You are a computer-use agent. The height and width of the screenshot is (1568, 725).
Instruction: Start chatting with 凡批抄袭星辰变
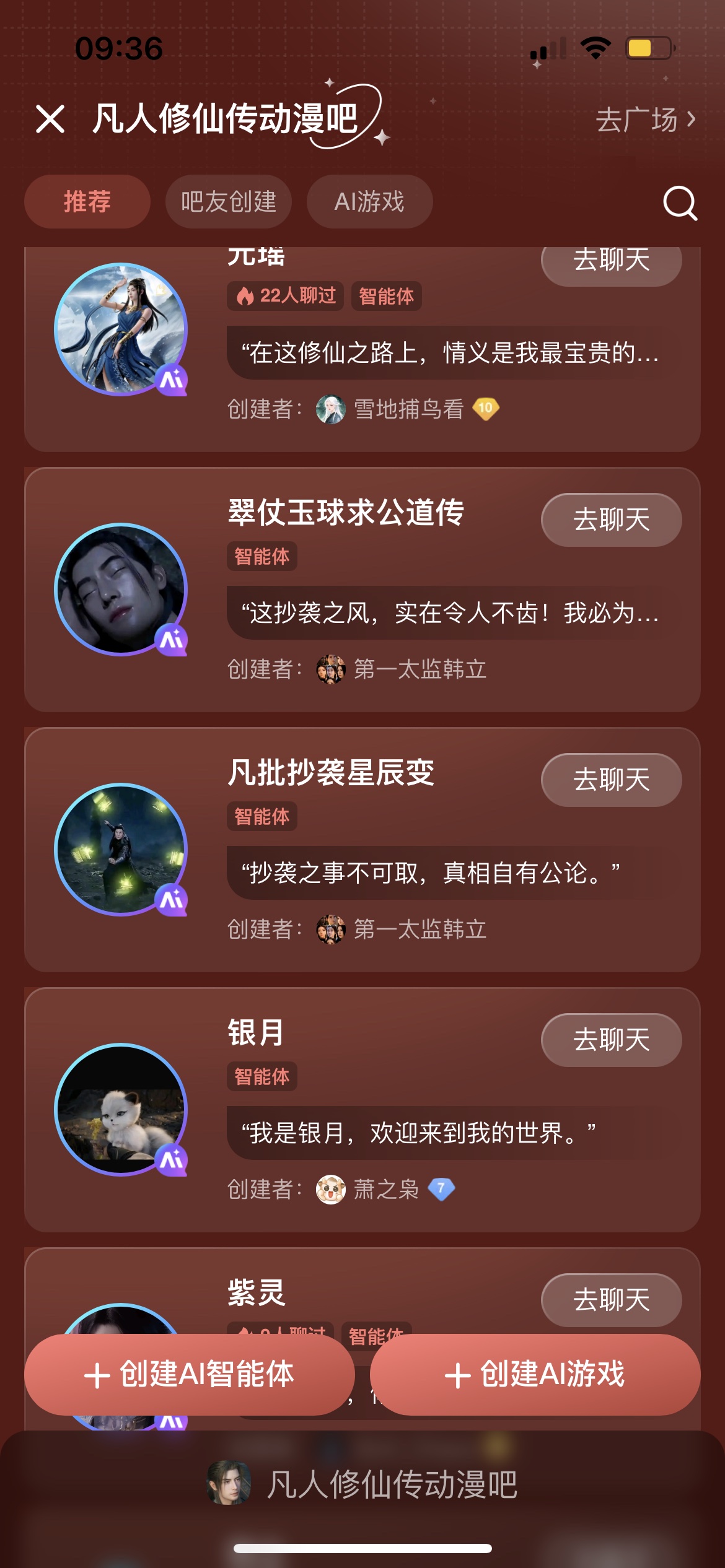611,780
